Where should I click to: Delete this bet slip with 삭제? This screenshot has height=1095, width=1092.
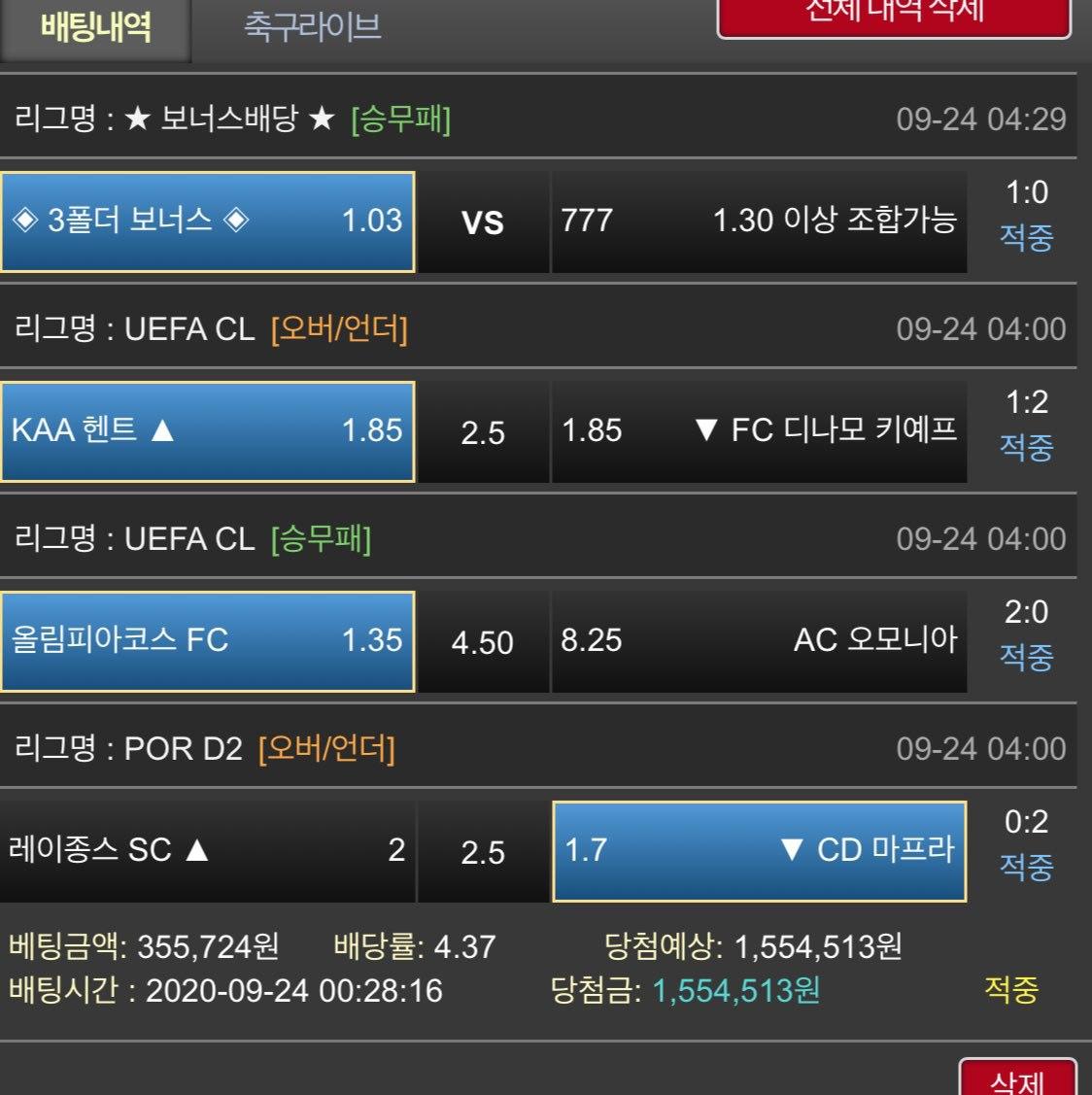1017,1078
